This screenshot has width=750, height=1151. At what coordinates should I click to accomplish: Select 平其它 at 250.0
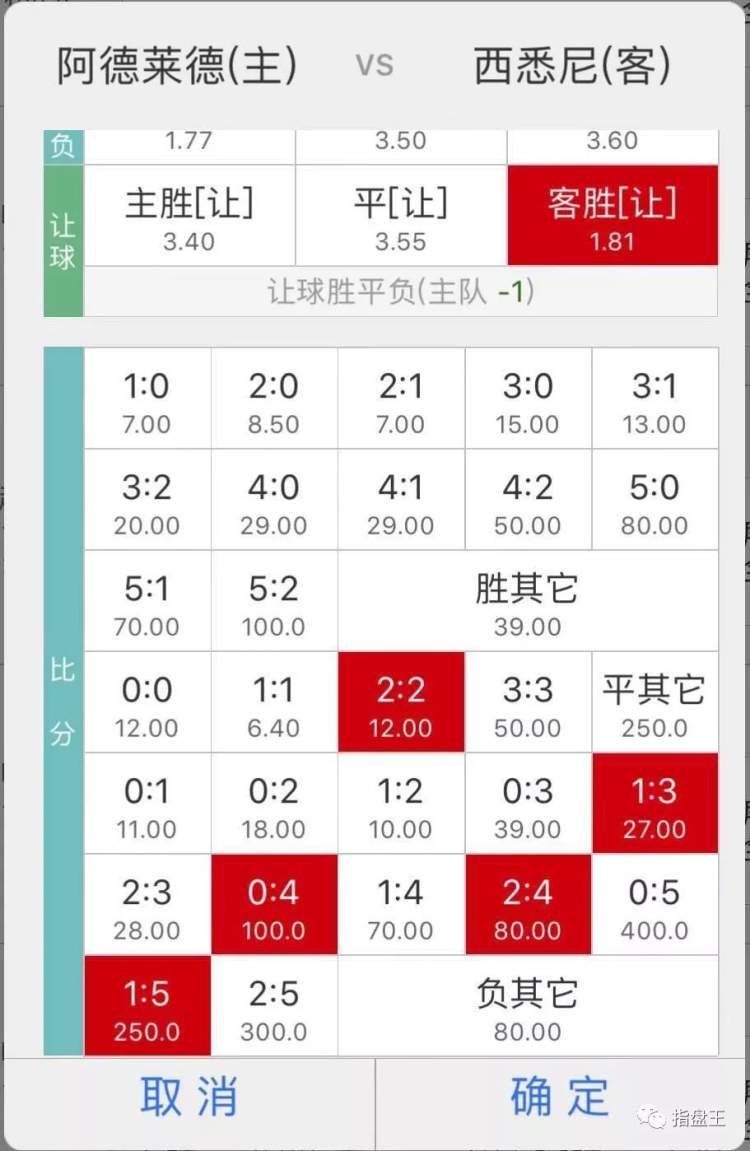[x=654, y=704]
